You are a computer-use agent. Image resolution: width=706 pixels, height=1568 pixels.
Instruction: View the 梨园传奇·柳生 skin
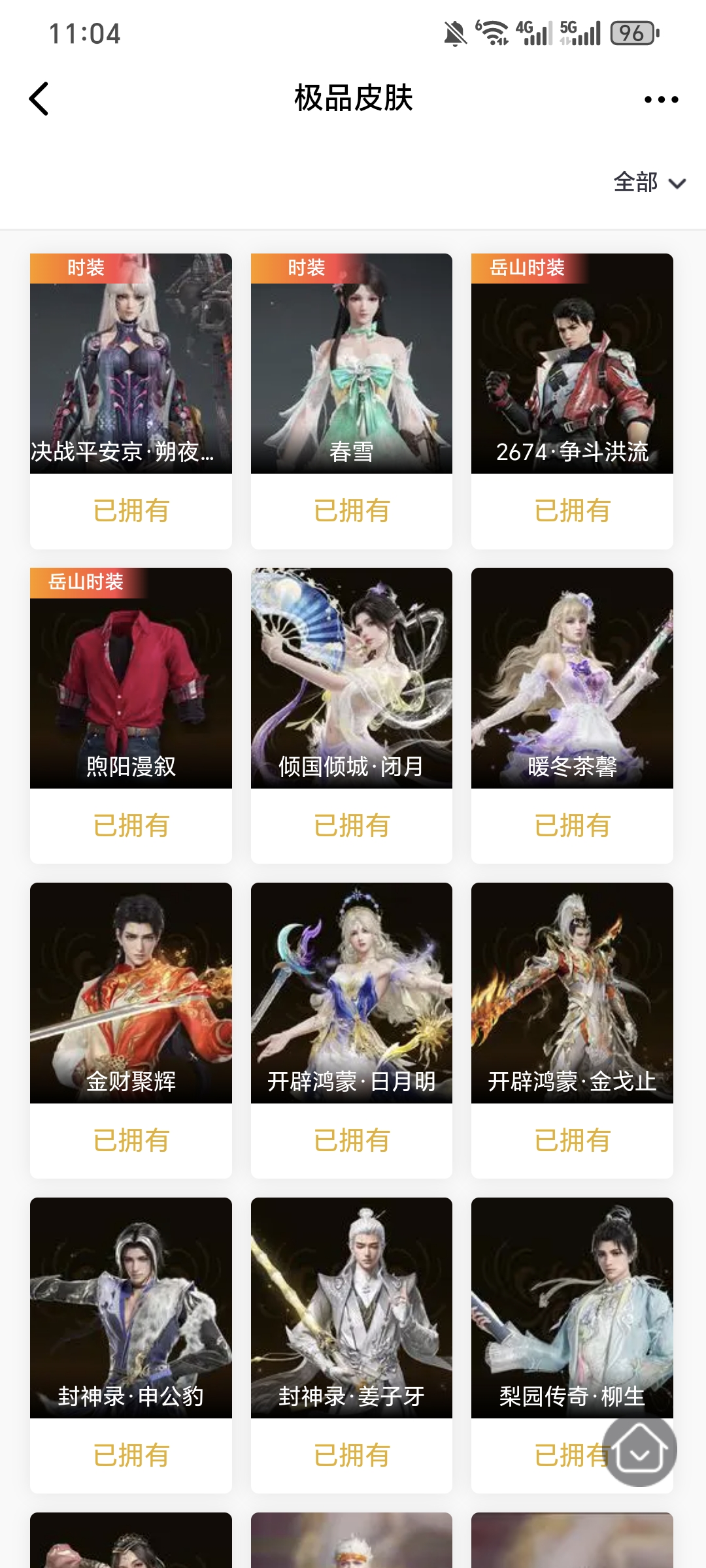(572, 1308)
